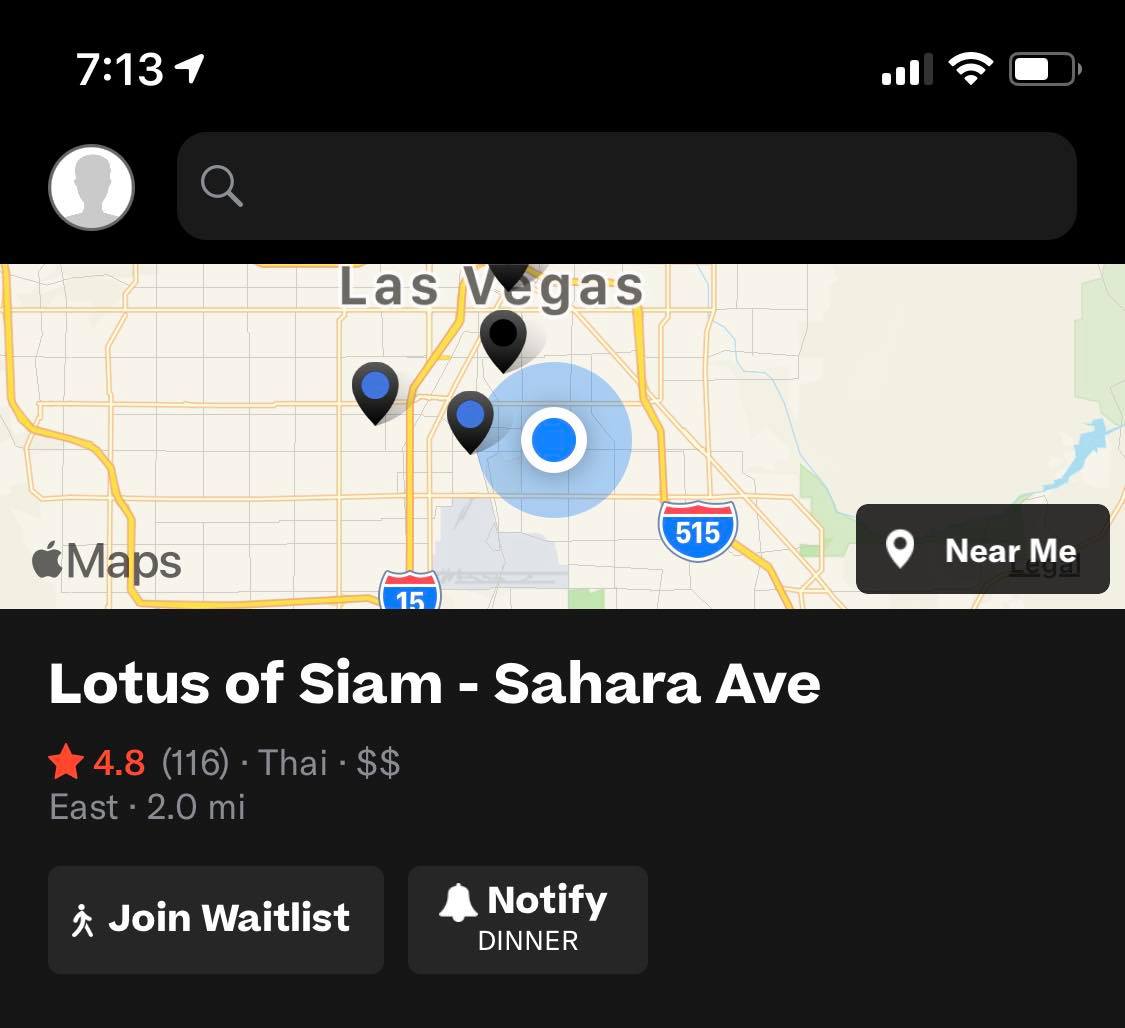
Task: Open the profile avatar
Action: click(x=91, y=187)
